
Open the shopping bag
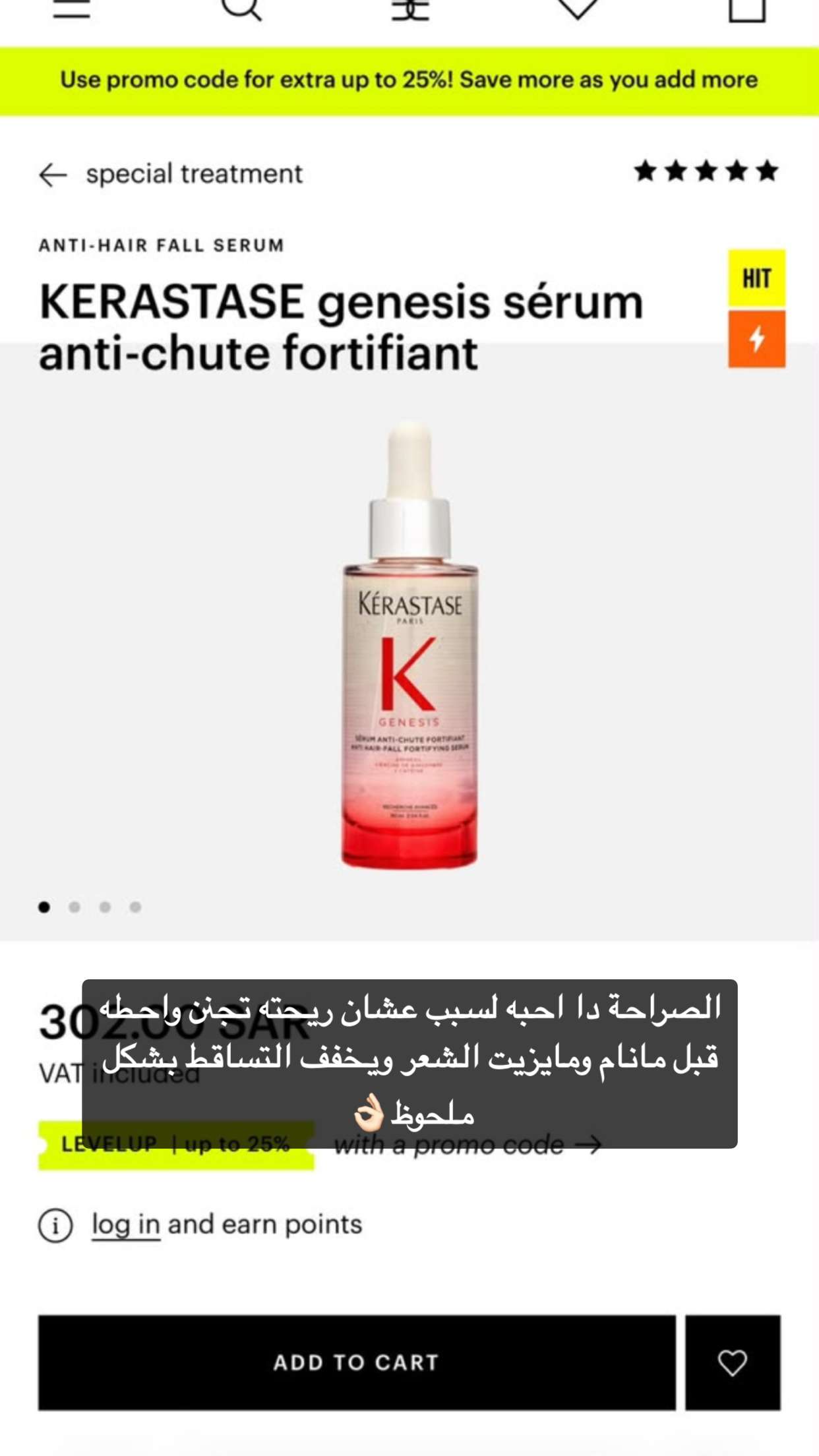747,9
